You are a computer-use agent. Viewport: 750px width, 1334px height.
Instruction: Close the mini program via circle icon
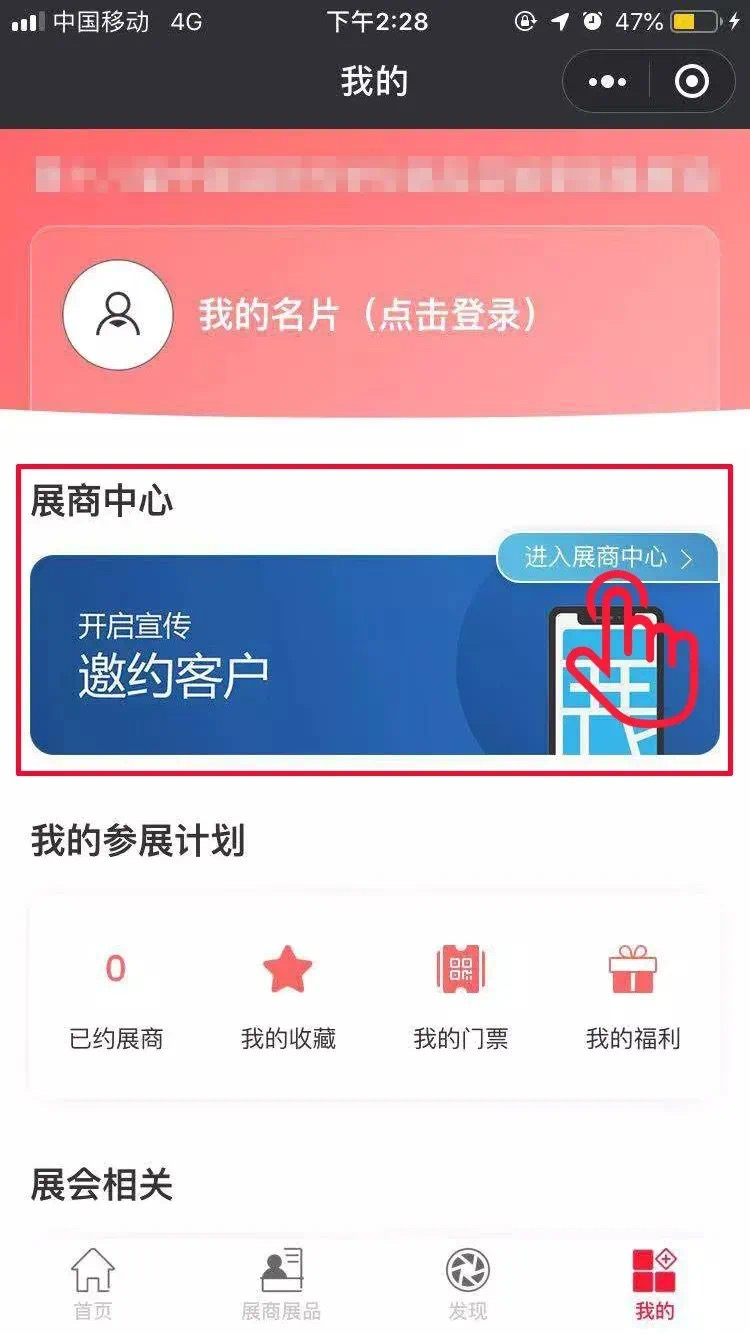tap(692, 82)
